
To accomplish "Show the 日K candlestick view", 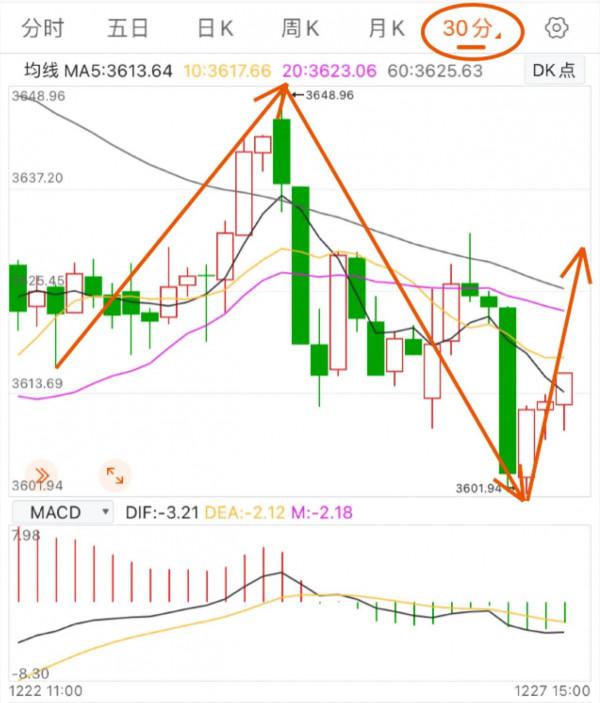I will click(x=214, y=28).
